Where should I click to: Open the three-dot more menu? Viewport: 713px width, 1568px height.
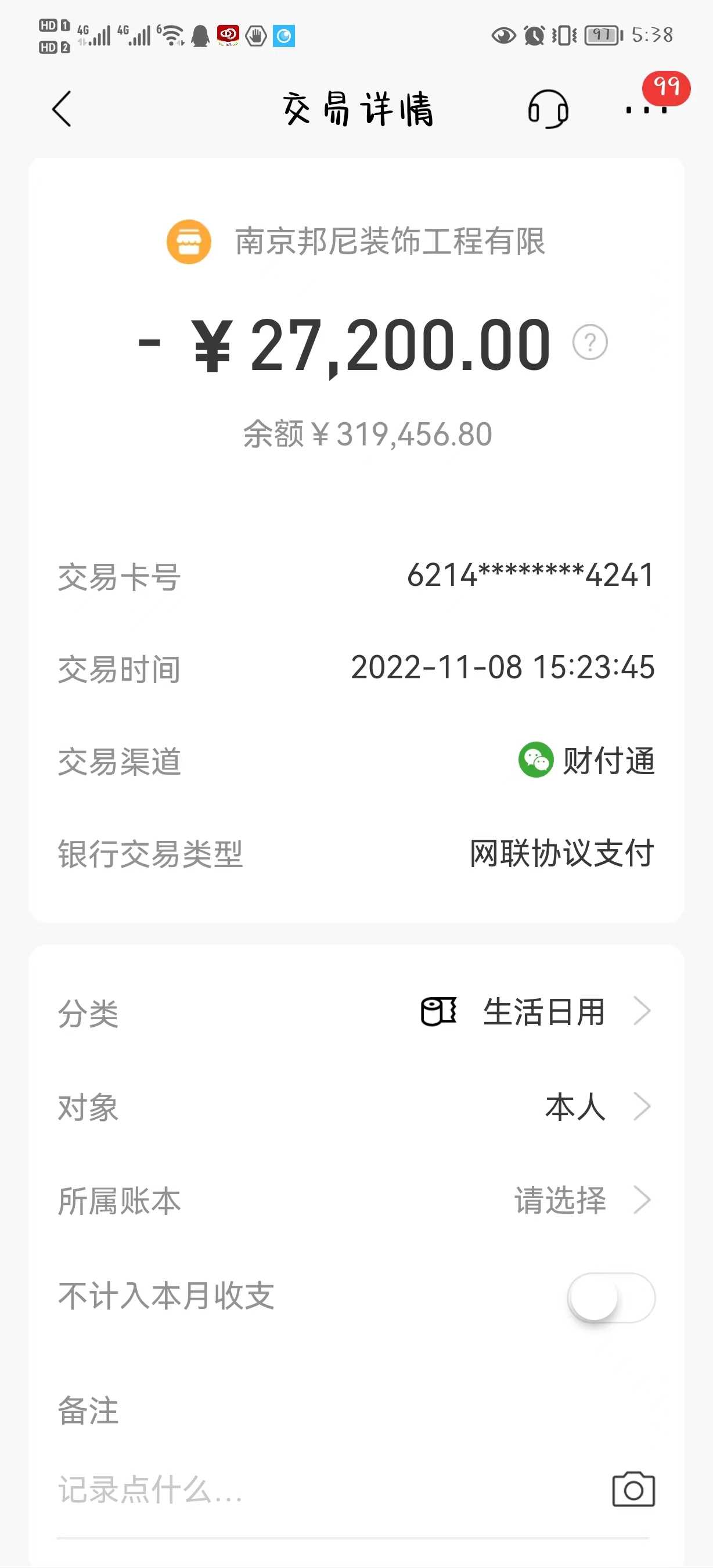click(646, 110)
